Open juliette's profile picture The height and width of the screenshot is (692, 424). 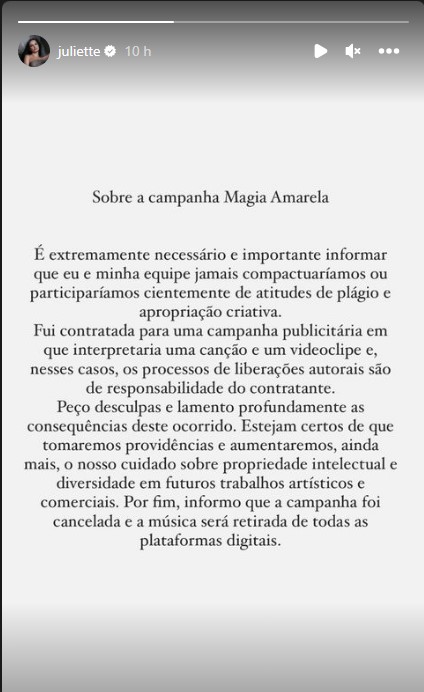34,51
